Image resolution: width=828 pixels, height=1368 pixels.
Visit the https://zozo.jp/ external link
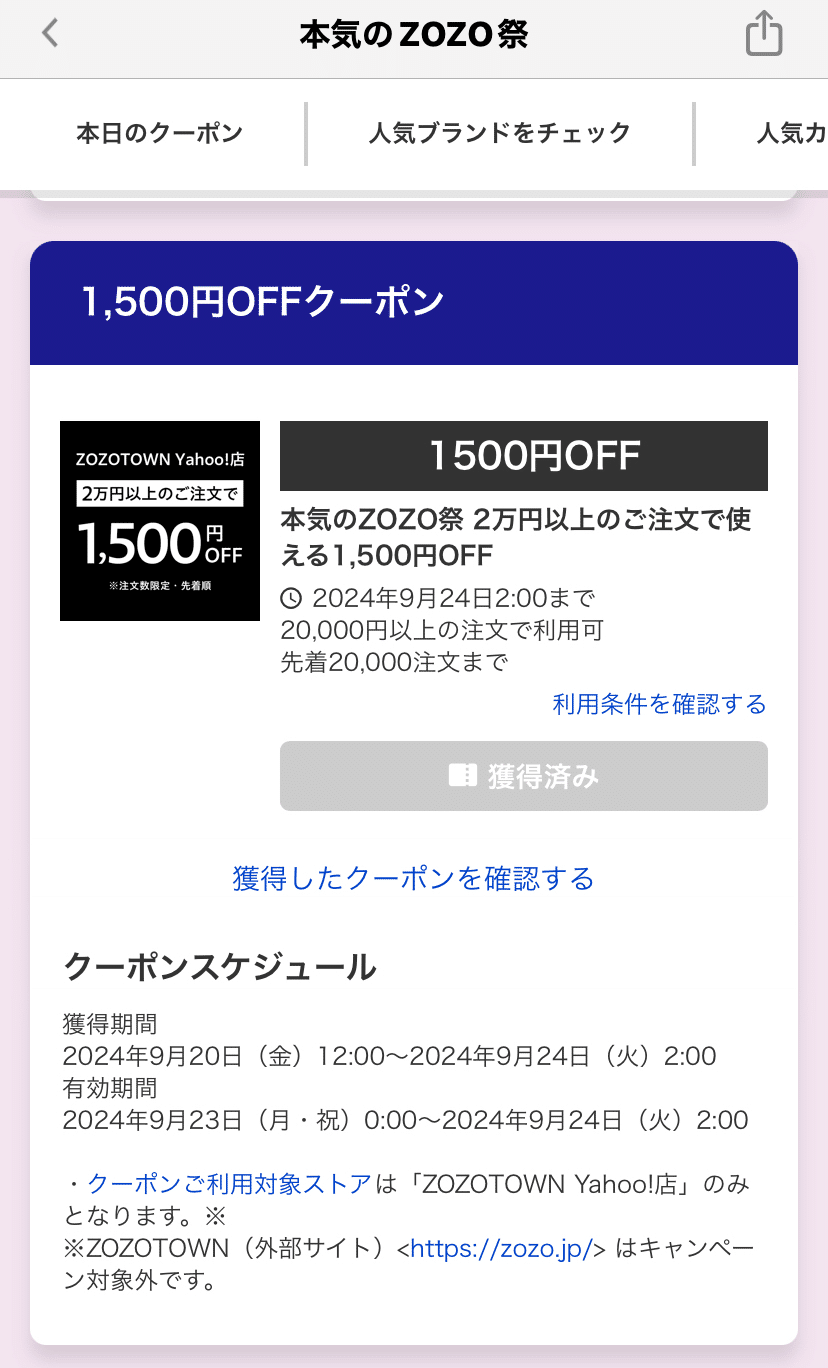click(x=505, y=1249)
